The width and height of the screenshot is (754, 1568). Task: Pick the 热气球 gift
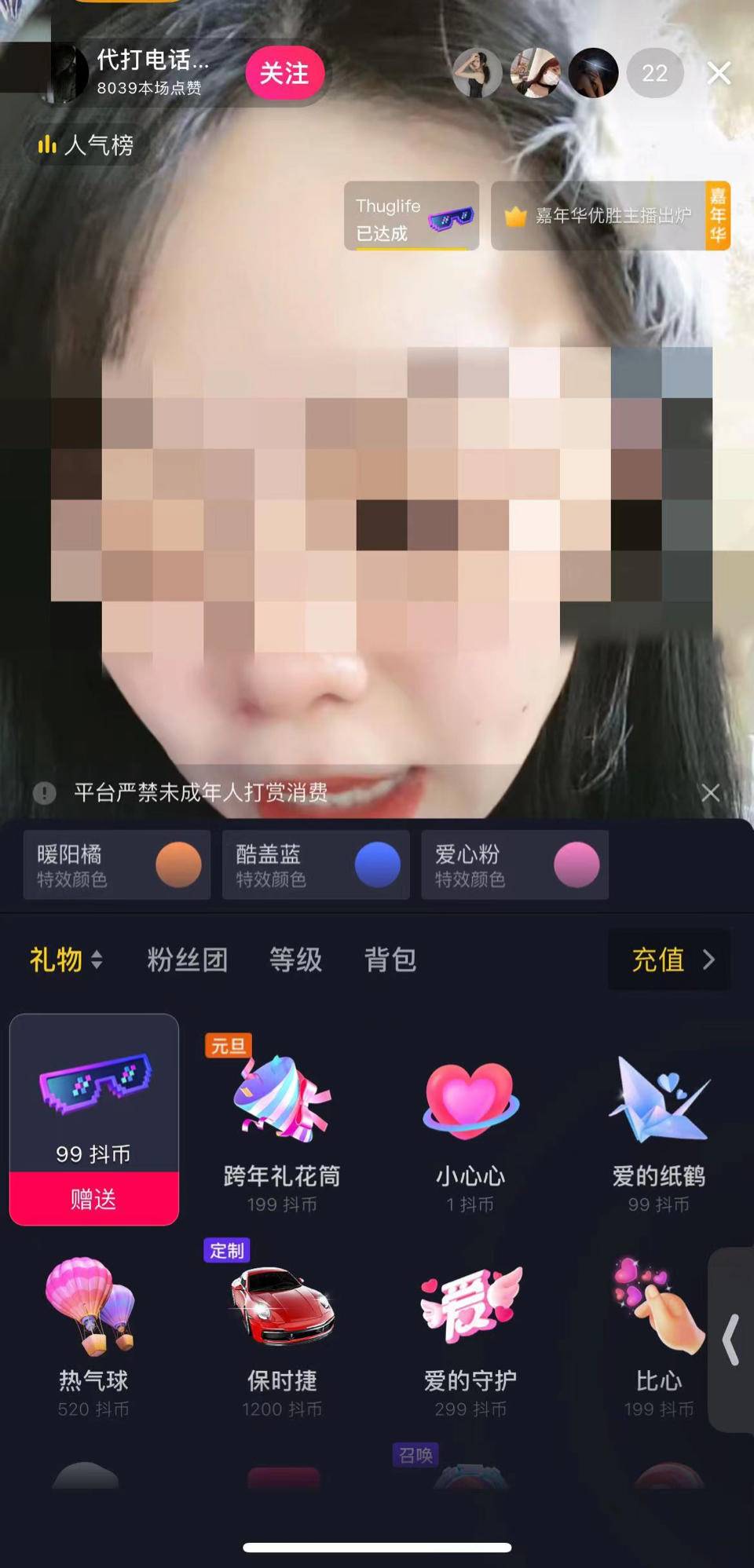point(93,1327)
